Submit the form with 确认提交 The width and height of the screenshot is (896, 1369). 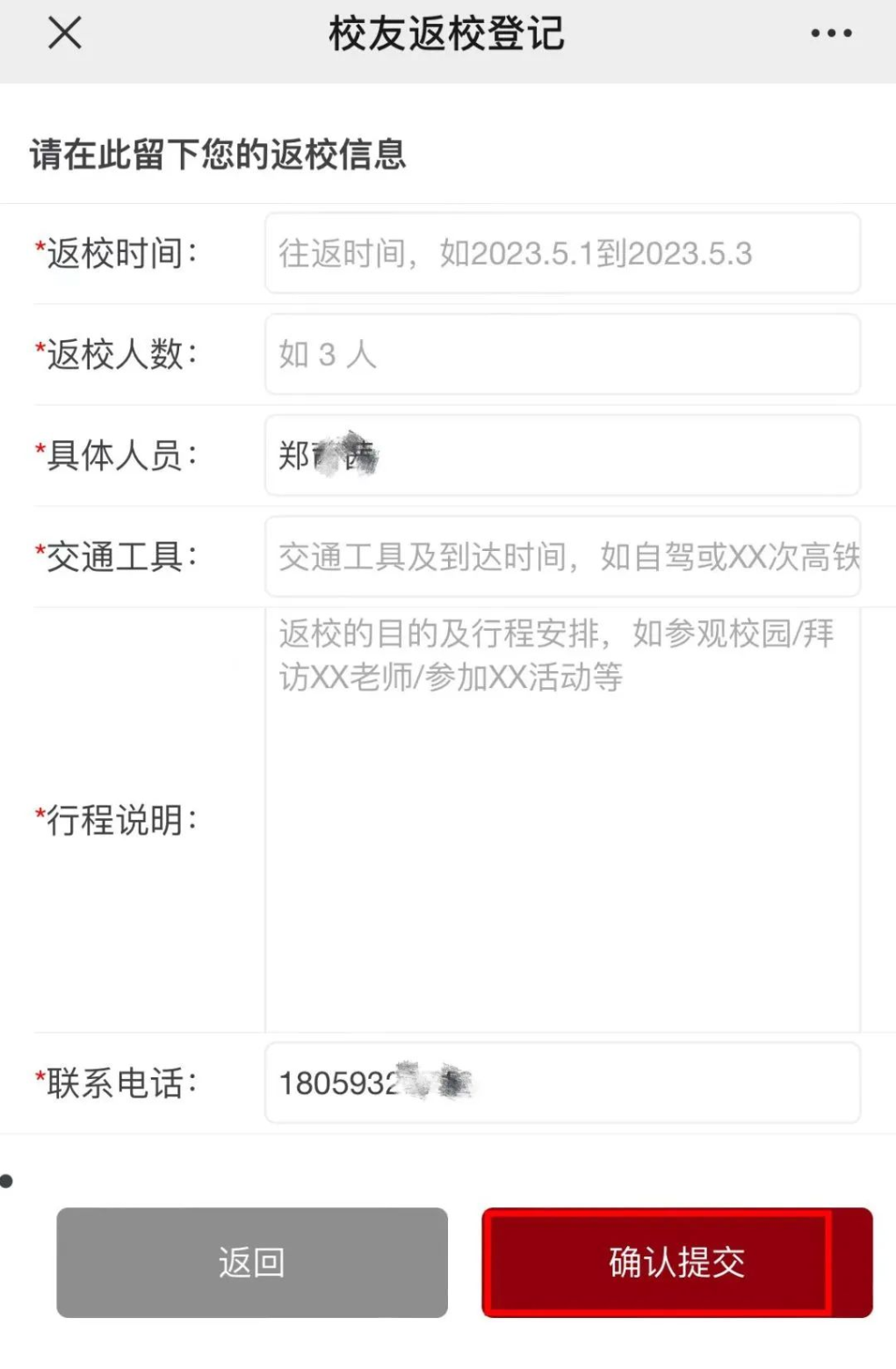pos(676,1263)
